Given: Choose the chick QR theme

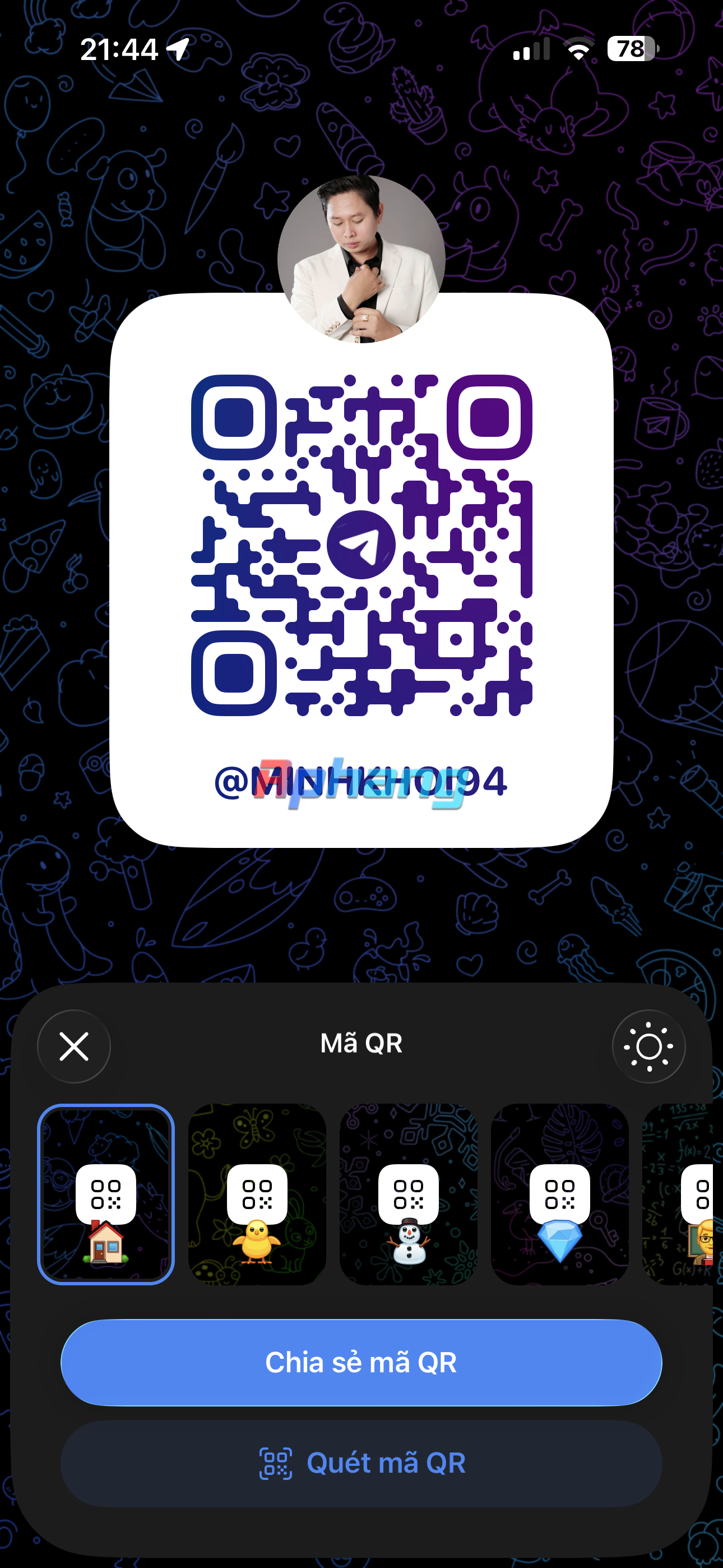Looking at the screenshot, I should (257, 1193).
